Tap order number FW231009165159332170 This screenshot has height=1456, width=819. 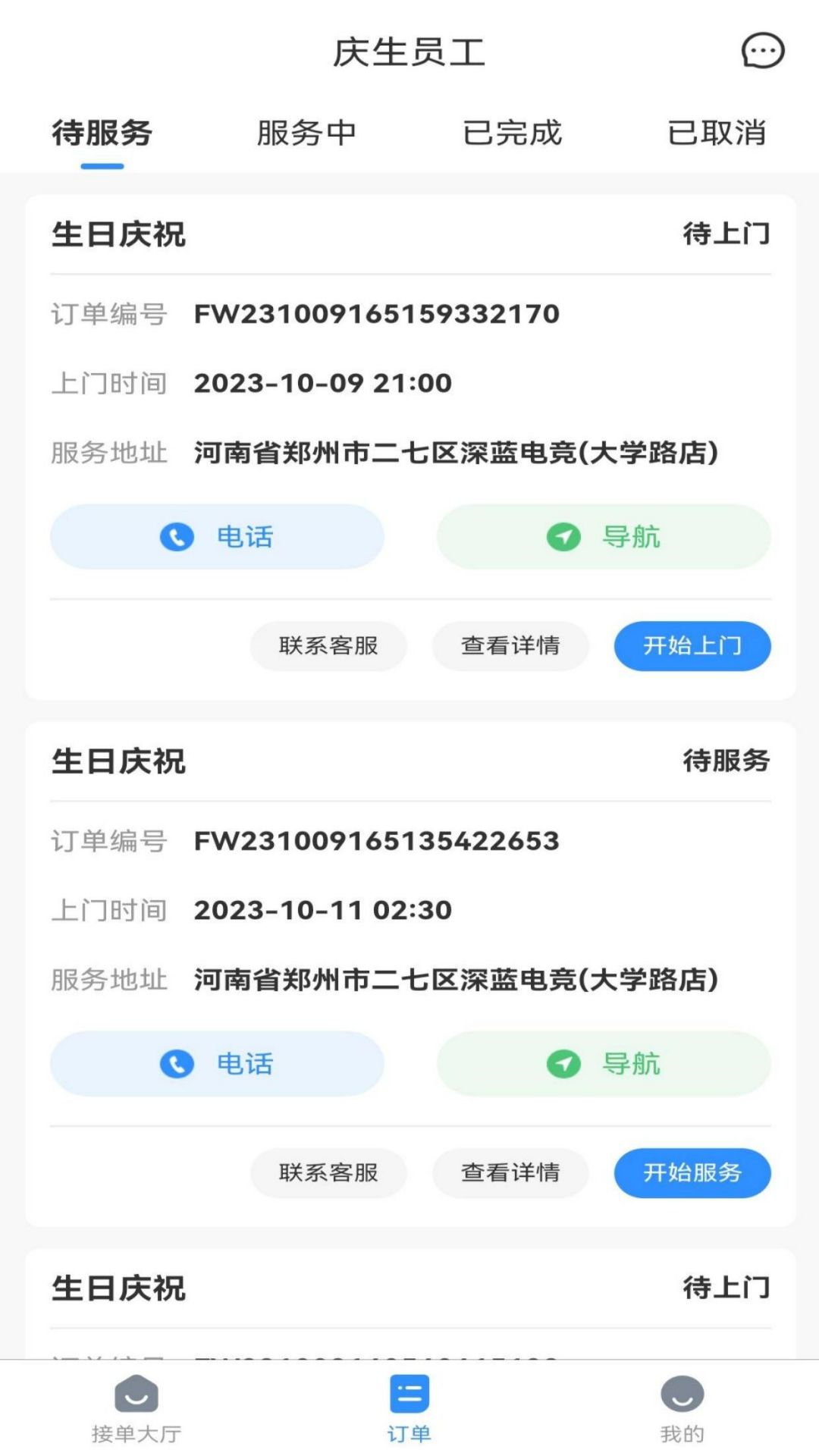coord(377,314)
